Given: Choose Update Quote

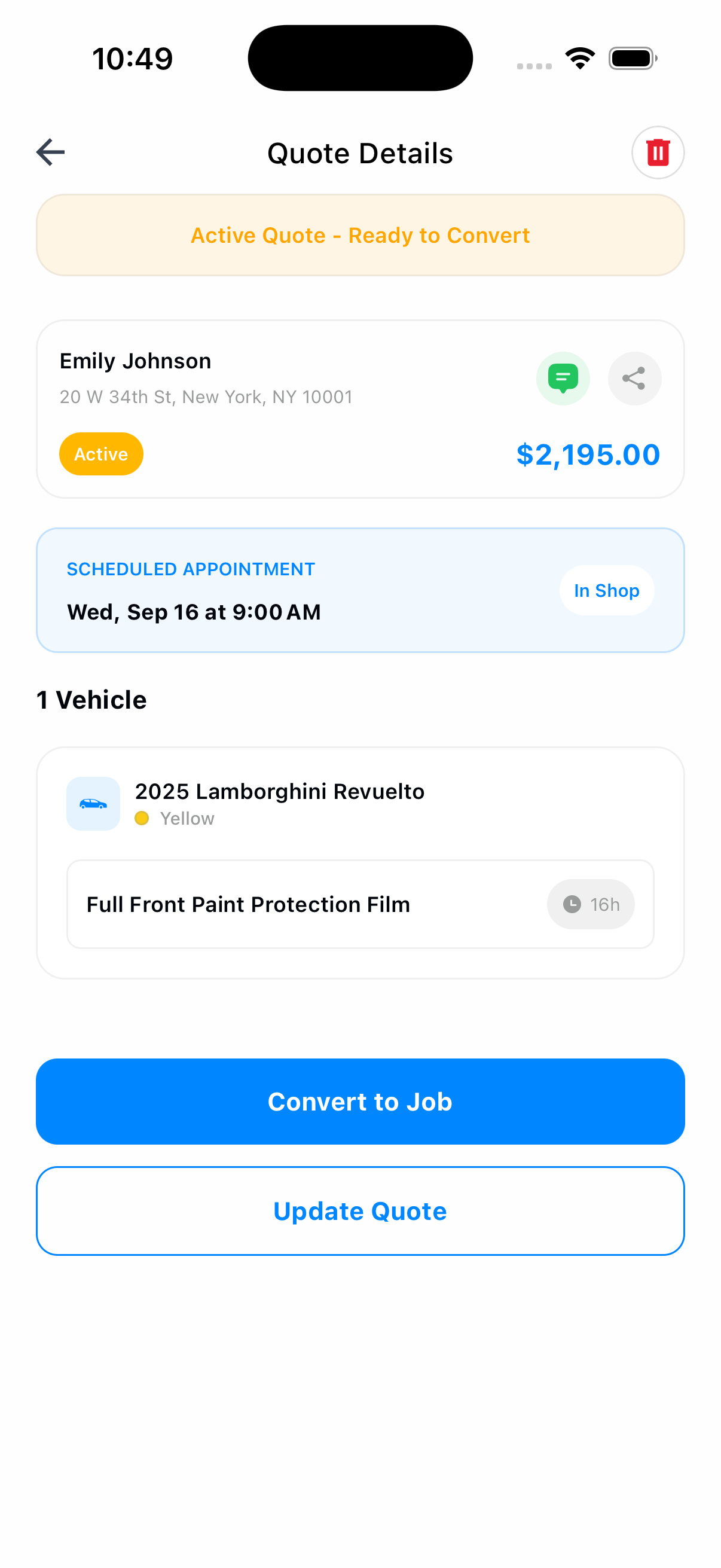Looking at the screenshot, I should point(360,1211).
